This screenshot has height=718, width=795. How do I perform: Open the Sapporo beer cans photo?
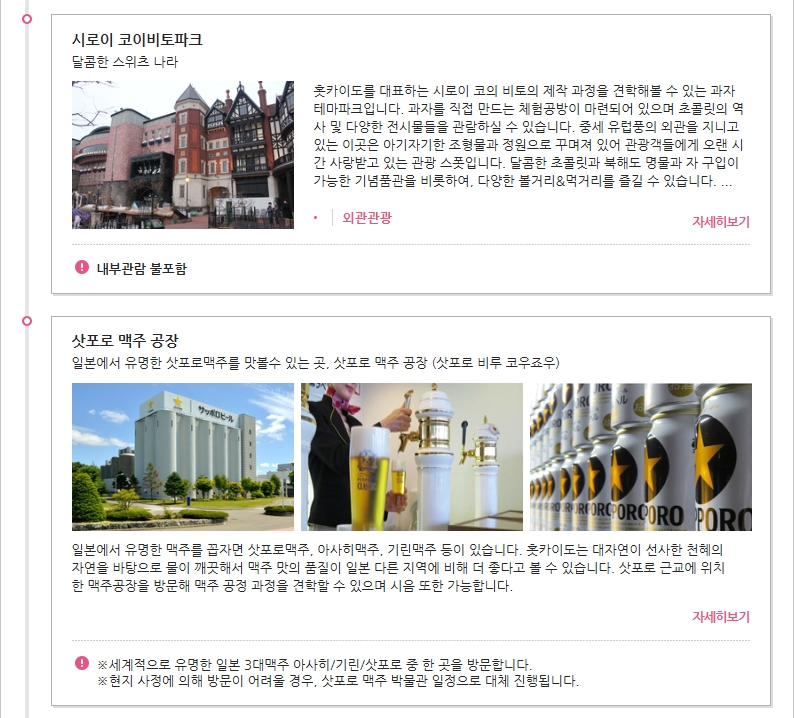pos(640,457)
